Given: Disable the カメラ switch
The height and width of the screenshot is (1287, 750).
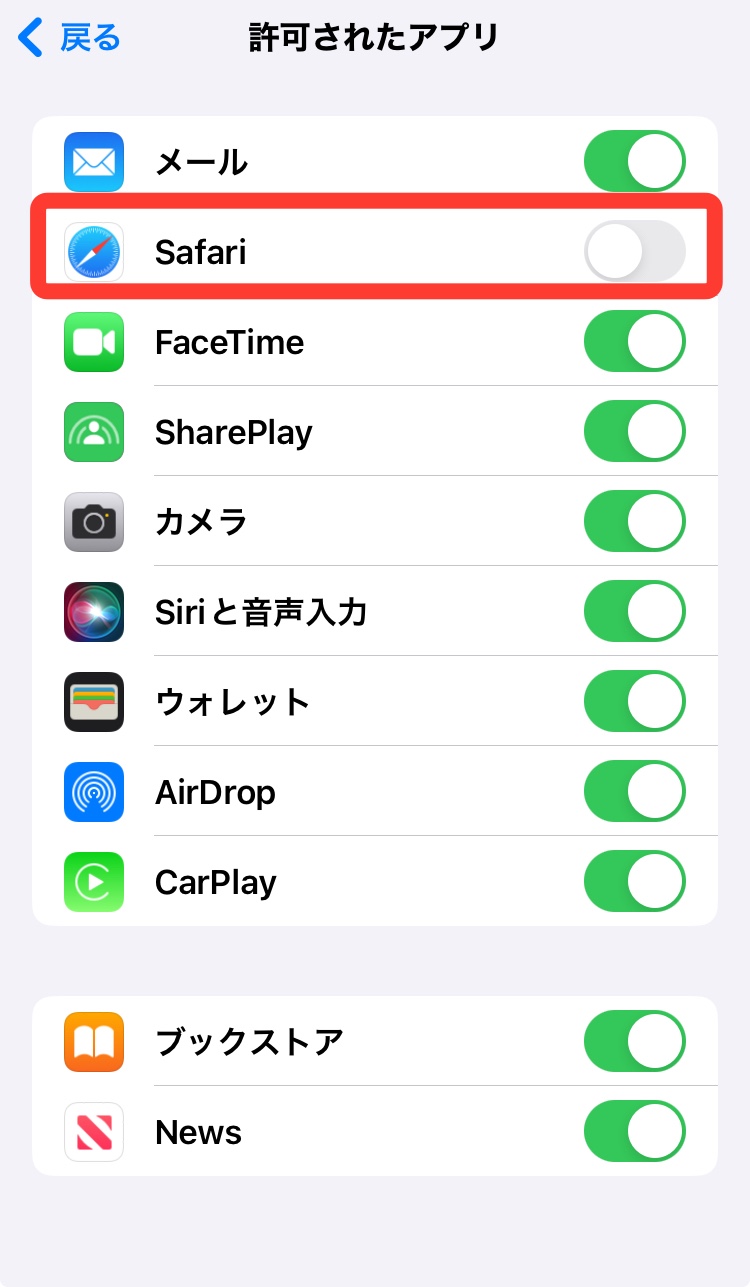Looking at the screenshot, I should pyautogui.click(x=634, y=521).
